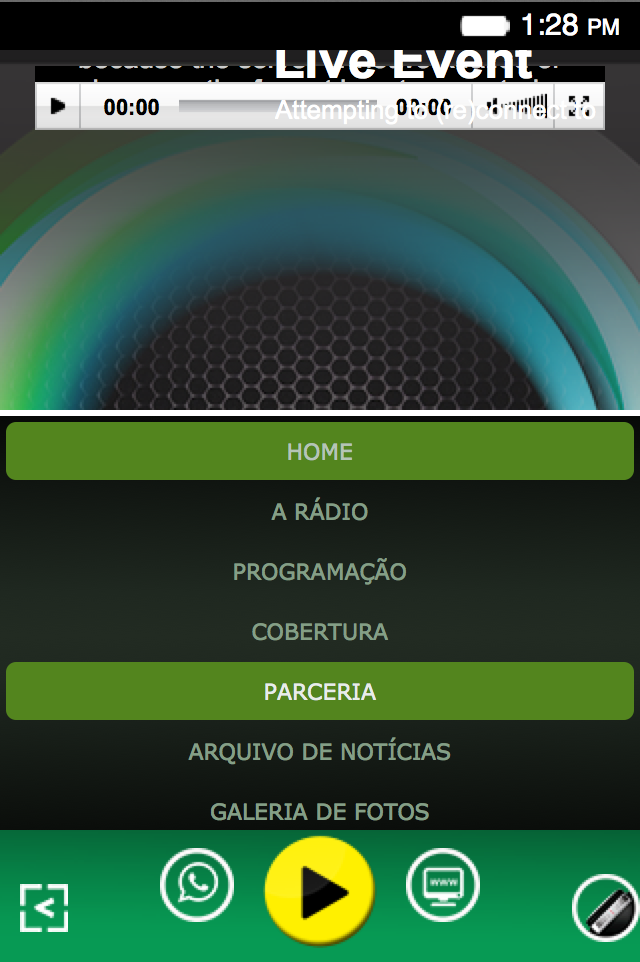The width and height of the screenshot is (640, 962).
Task: Tap the pencil edit icon
Action: tap(606, 909)
